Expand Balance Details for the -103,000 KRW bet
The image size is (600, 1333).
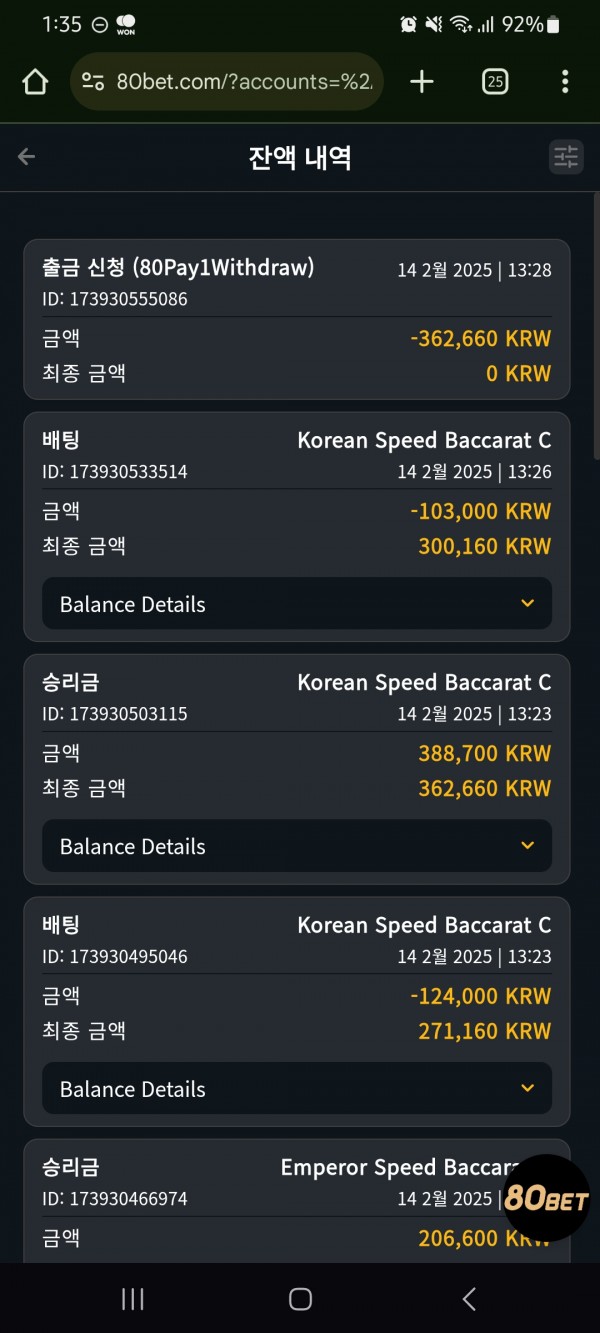pos(297,604)
